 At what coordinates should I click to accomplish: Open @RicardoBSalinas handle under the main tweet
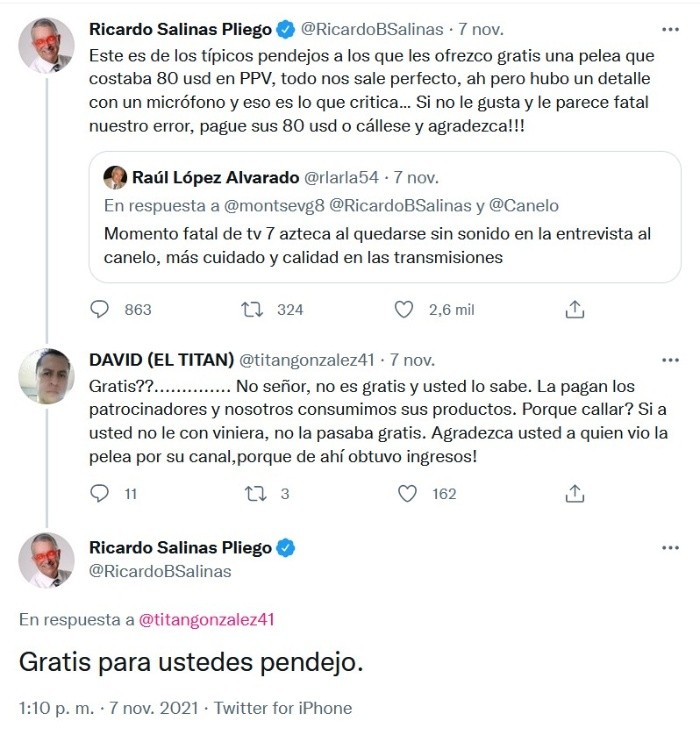tap(160, 571)
